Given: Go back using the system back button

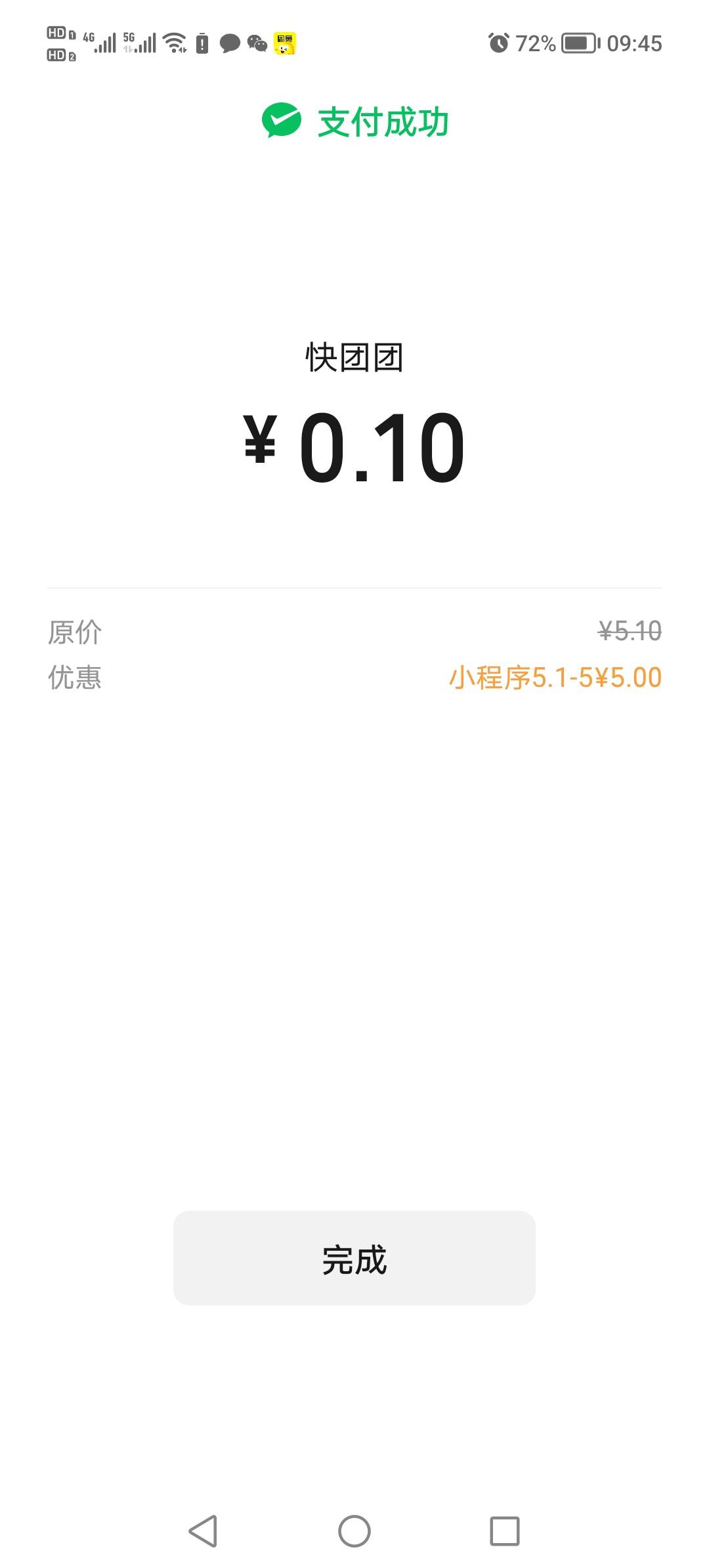Looking at the screenshot, I should pyautogui.click(x=203, y=1531).
